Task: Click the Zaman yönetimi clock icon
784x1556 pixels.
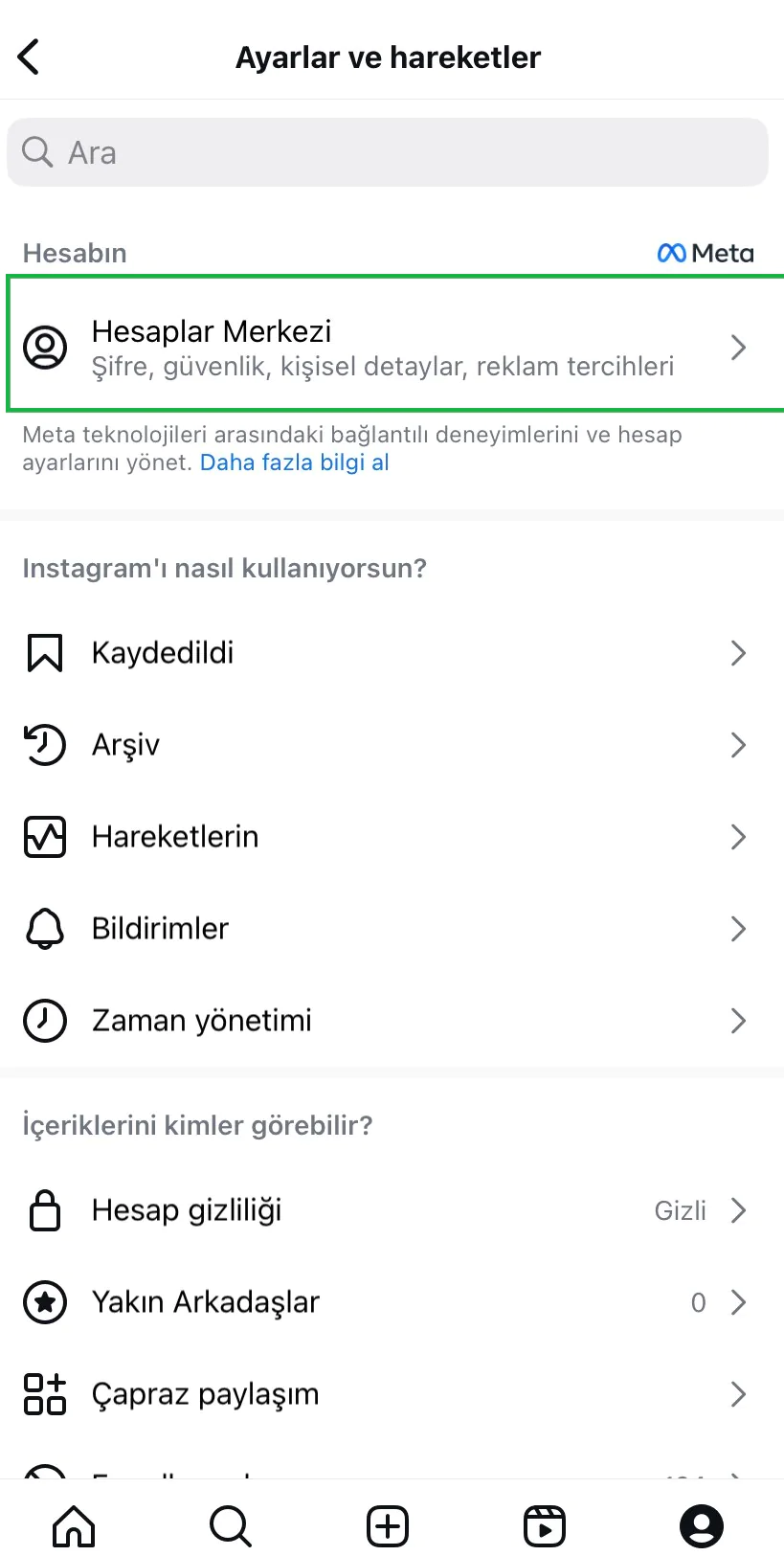Action: coord(43,1020)
